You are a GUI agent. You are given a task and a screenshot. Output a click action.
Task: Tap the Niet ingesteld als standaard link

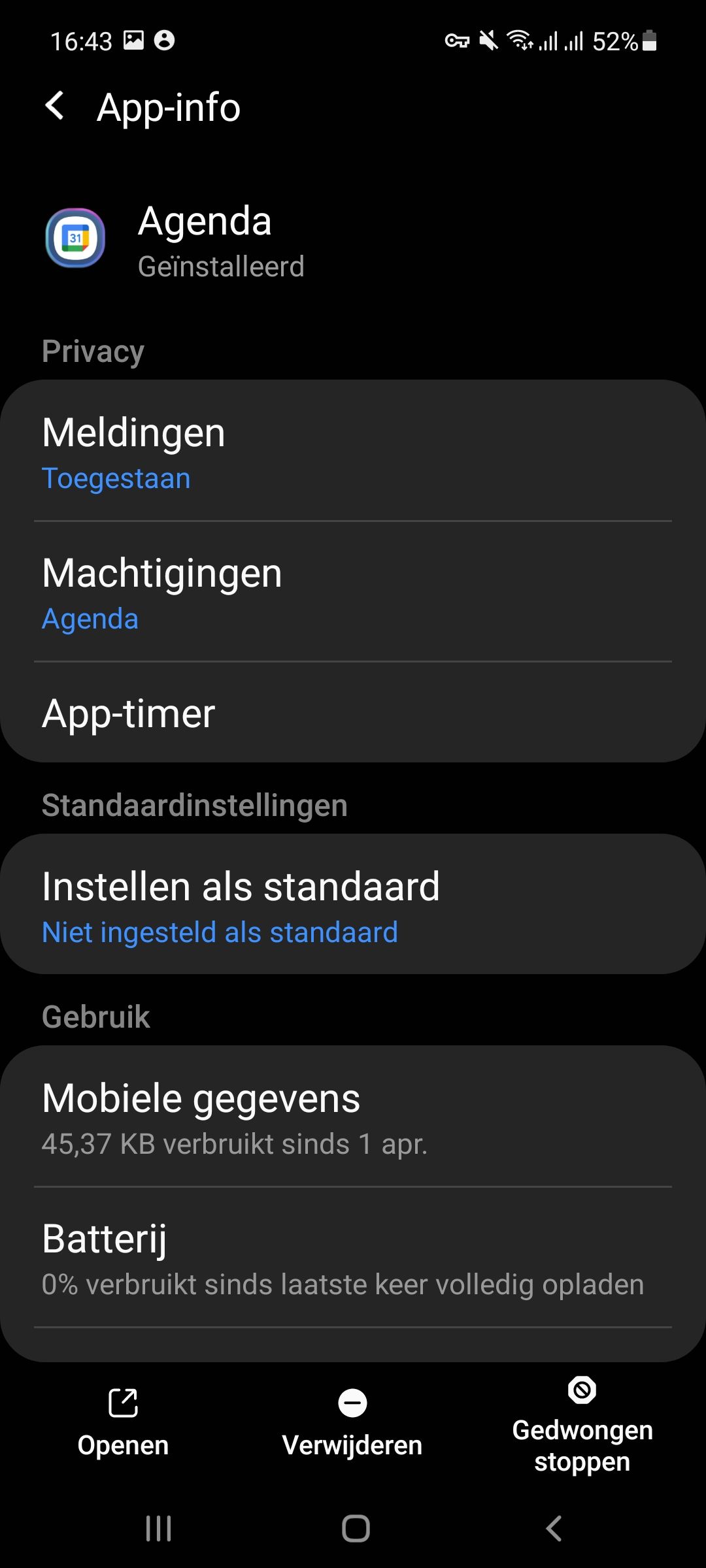click(219, 932)
